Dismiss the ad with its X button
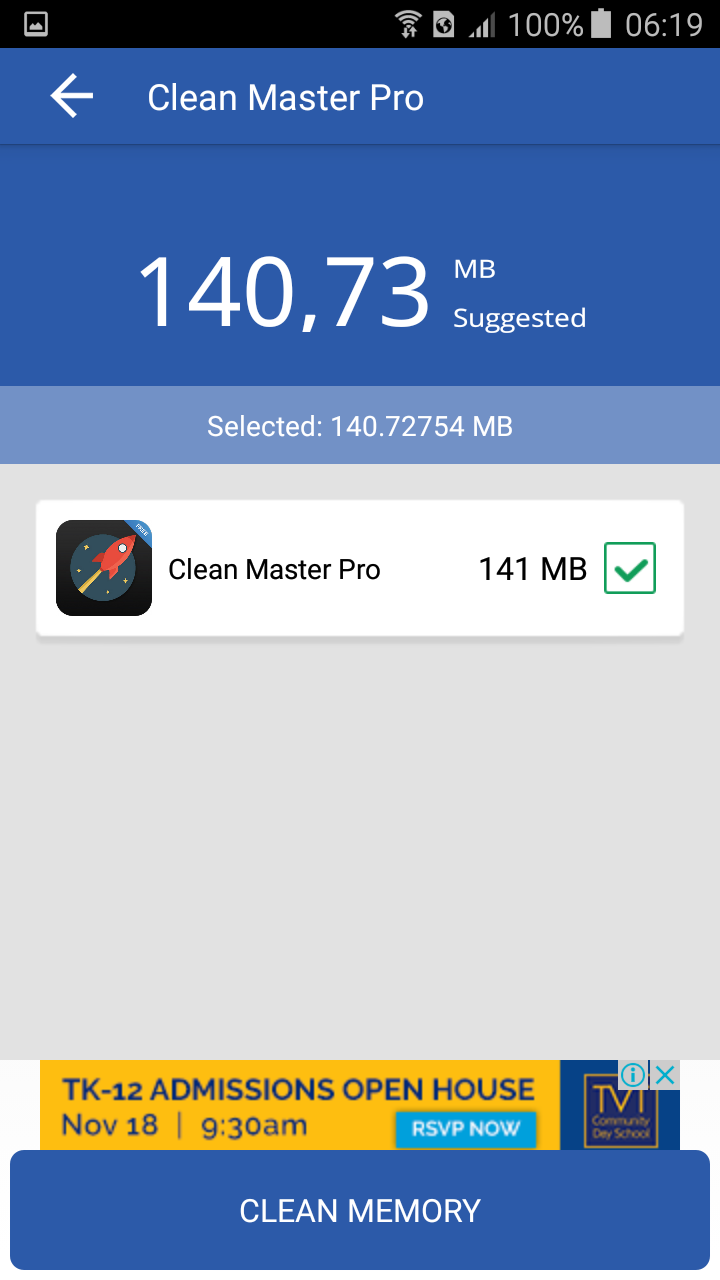The height and width of the screenshot is (1280, 720). click(x=665, y=1075)
